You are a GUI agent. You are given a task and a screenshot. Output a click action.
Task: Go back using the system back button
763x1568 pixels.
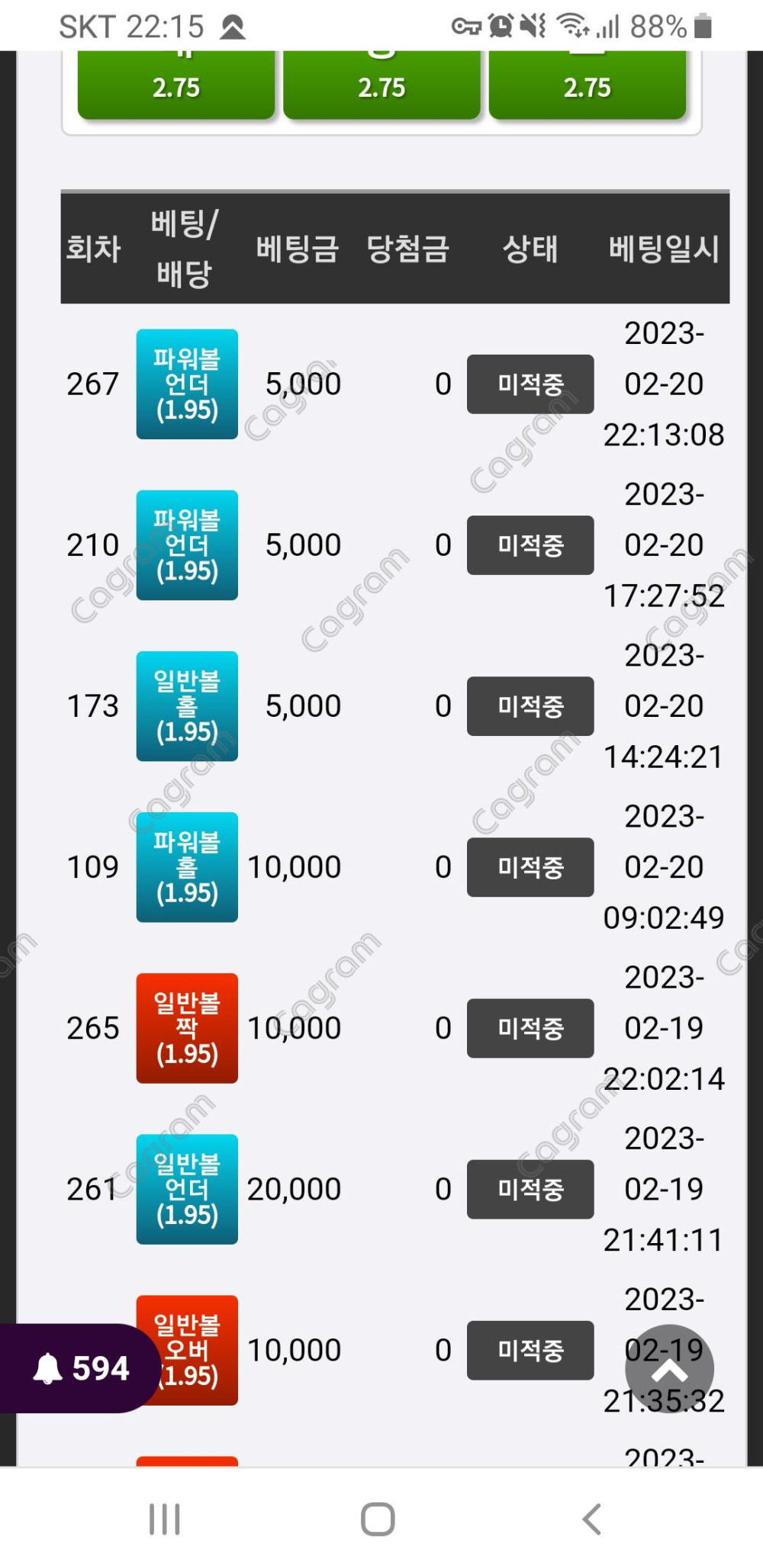point(591,1518)
